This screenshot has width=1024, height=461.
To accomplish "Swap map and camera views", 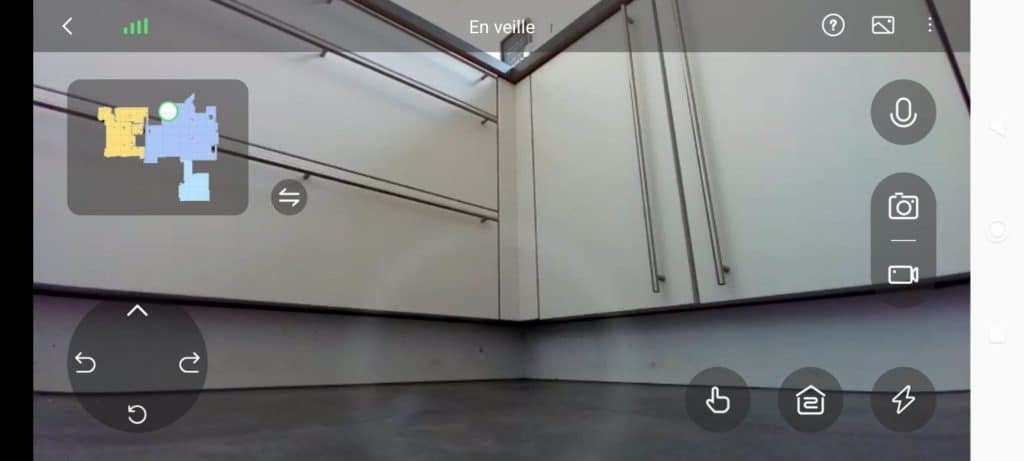I will tap(289, 197).
